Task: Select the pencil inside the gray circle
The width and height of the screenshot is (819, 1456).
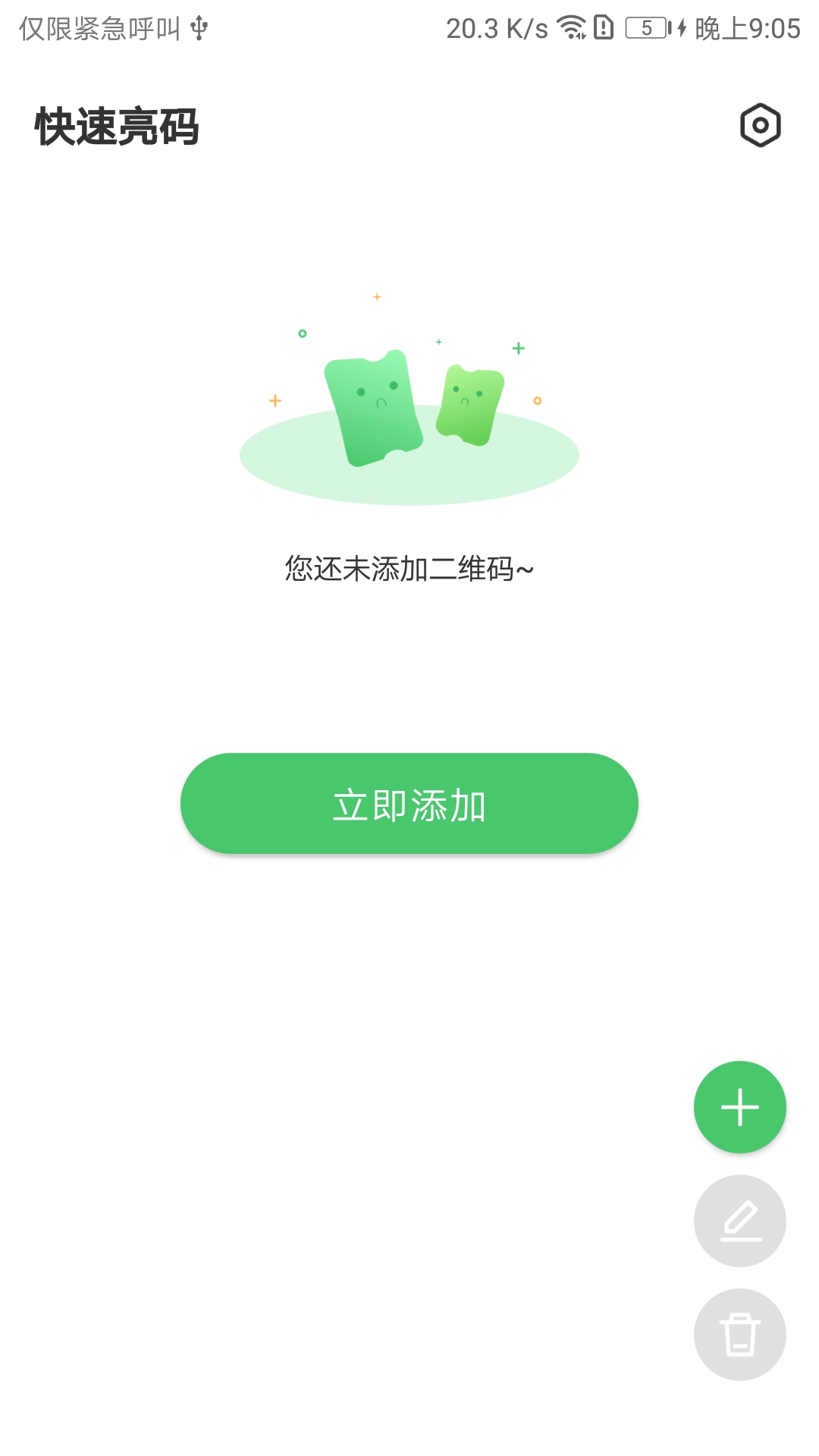Action: click(x=739, y=1221)
